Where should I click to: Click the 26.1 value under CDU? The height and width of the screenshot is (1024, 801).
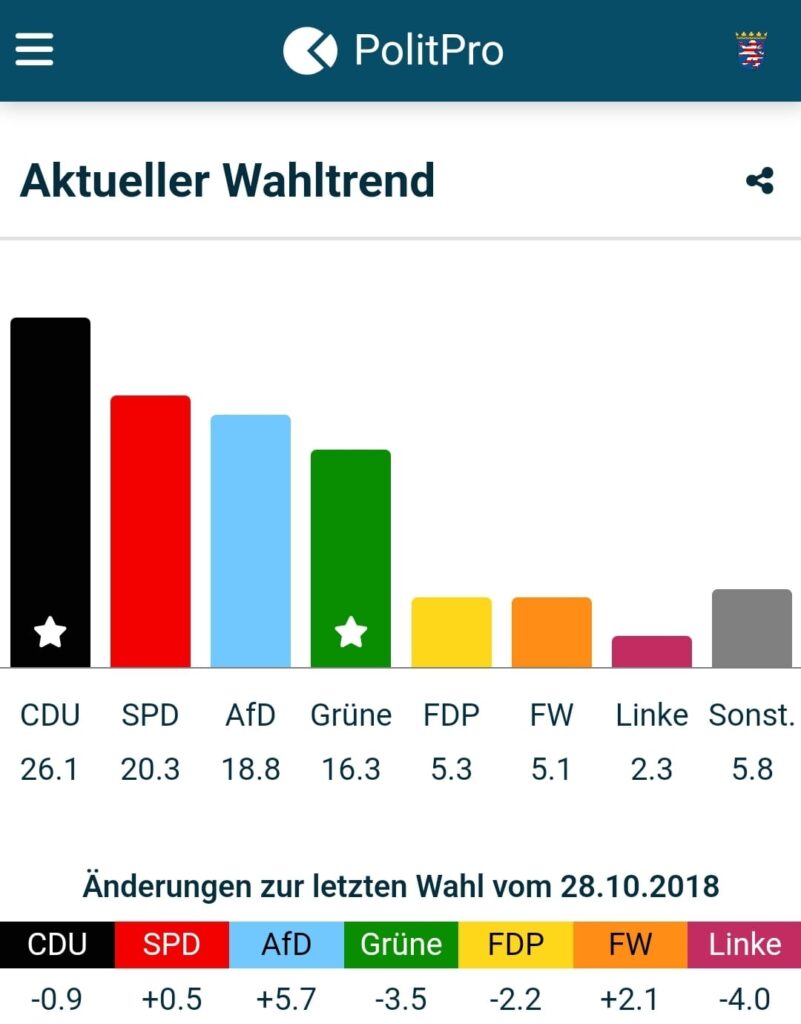pyautogui.click(x=49, y=770)
